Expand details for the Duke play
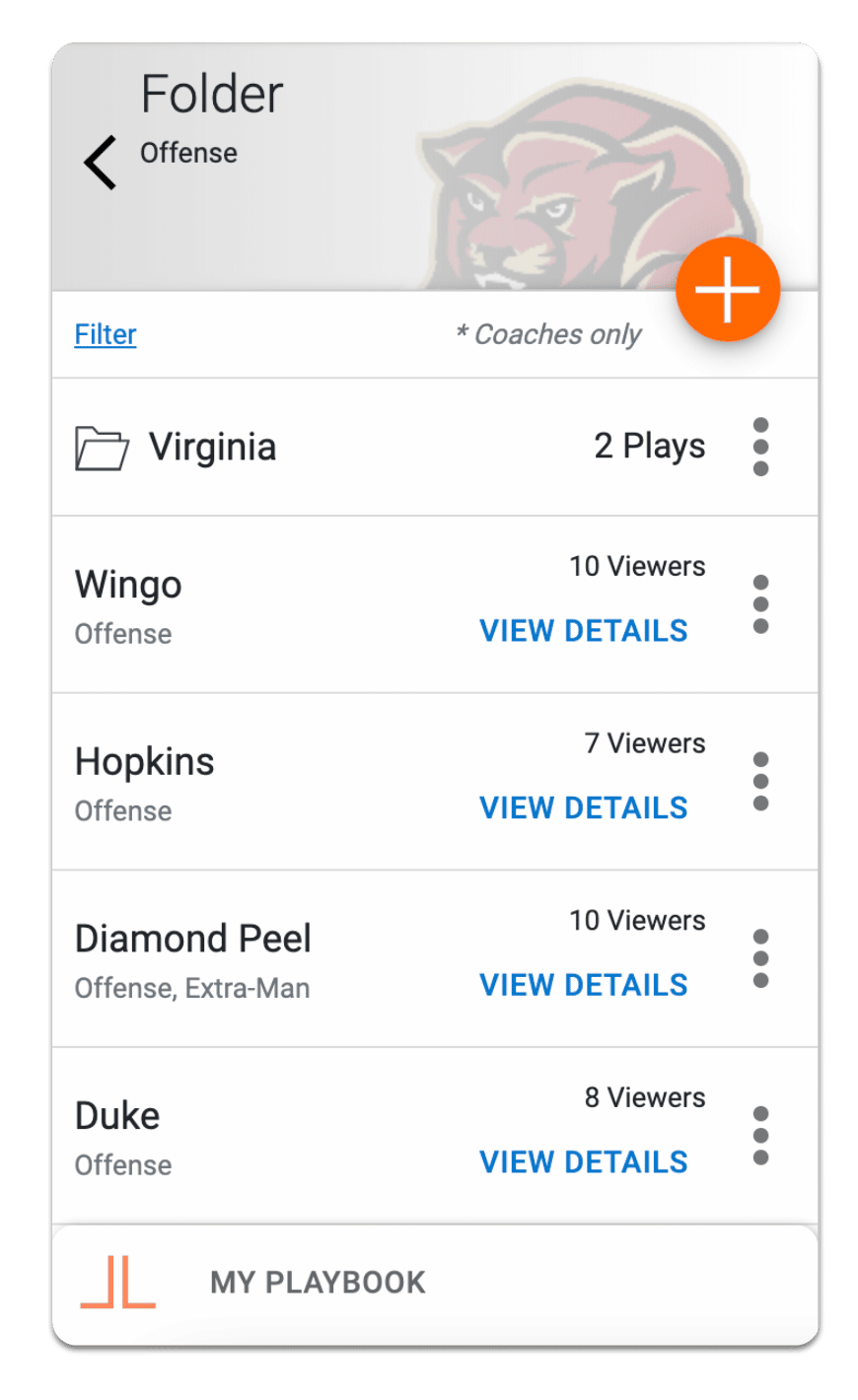The image size is (858, 1400). click(583, 1161)
